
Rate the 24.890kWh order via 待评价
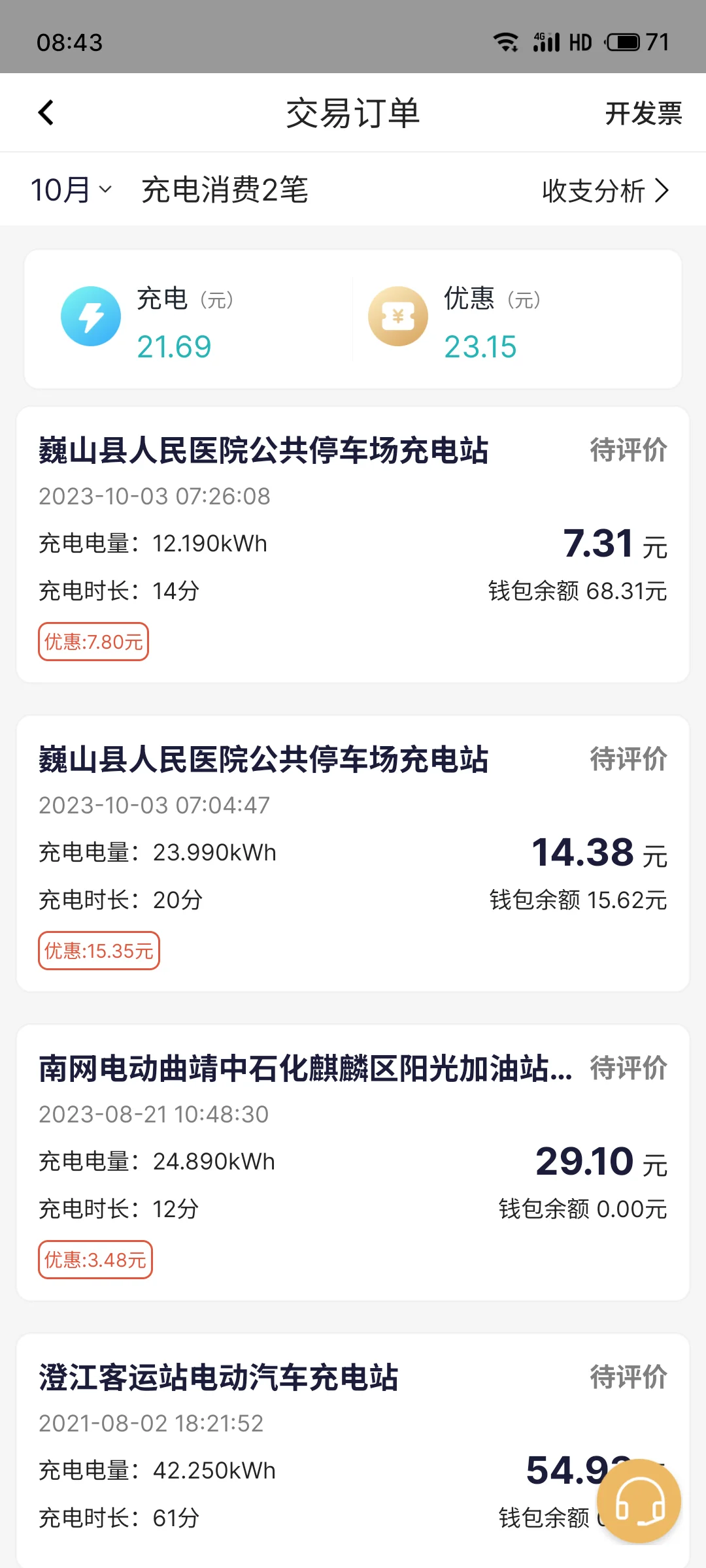click(x=628, y=1068)
